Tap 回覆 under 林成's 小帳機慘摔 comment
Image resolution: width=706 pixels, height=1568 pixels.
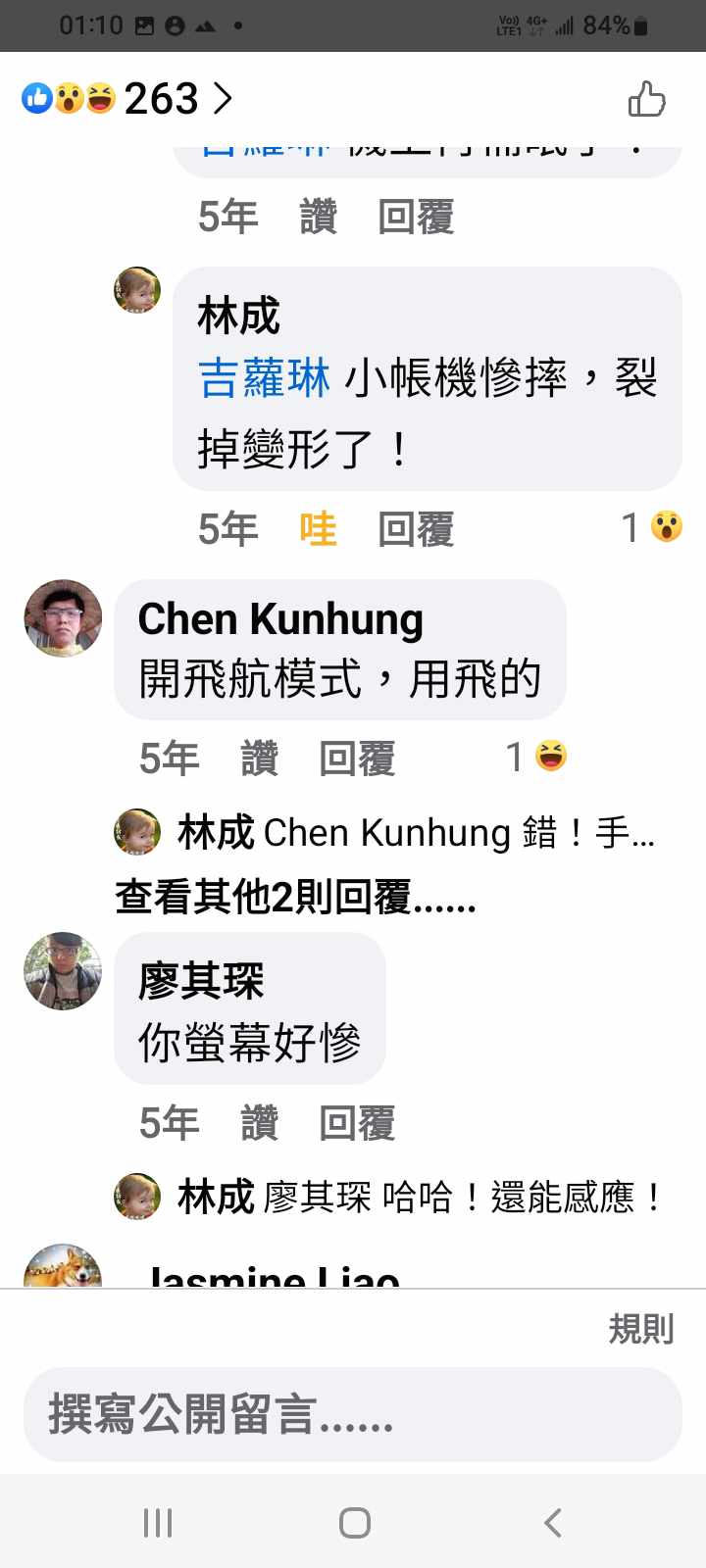[416, 530]
